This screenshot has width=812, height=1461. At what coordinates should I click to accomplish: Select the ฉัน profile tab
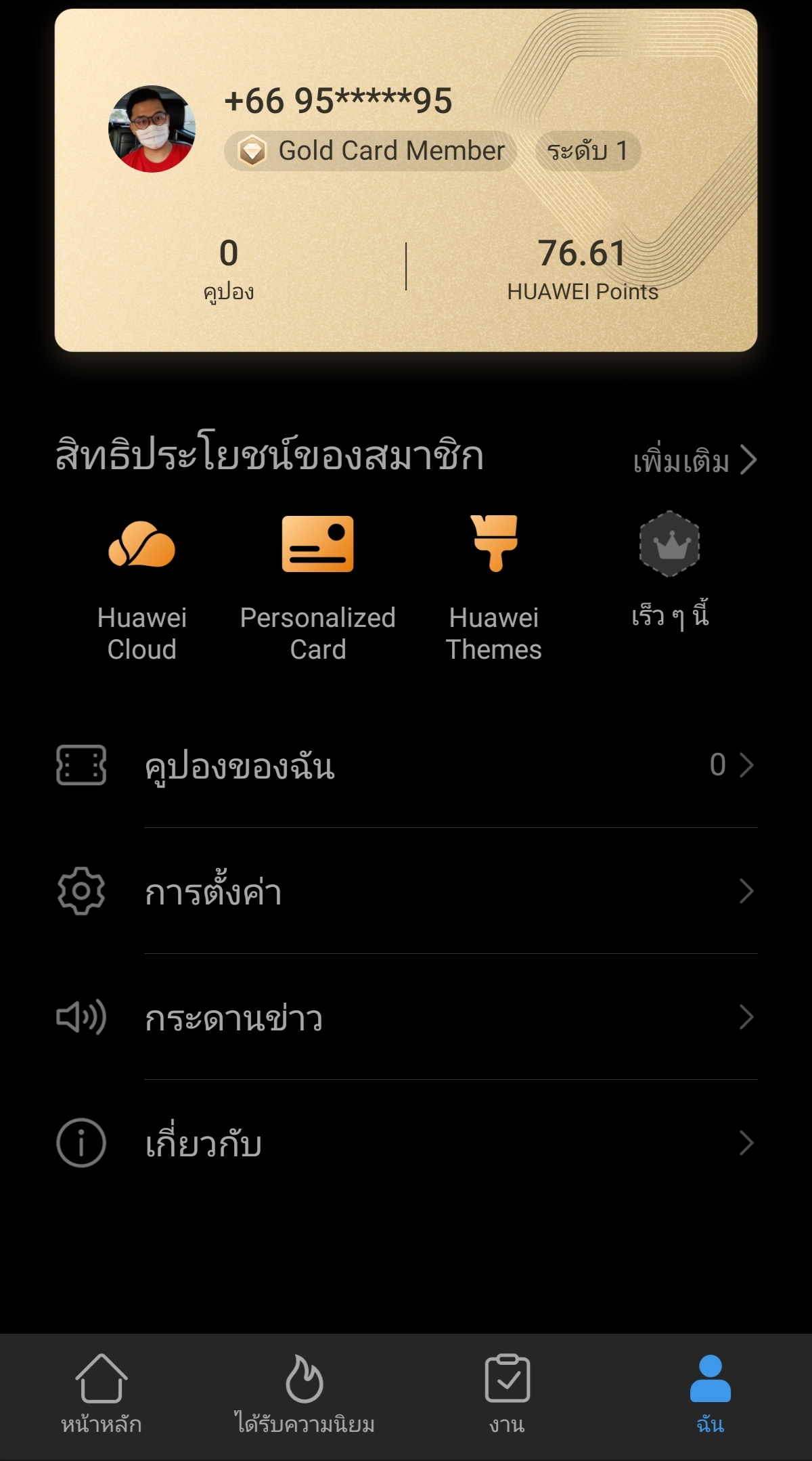pos(710,1395)
